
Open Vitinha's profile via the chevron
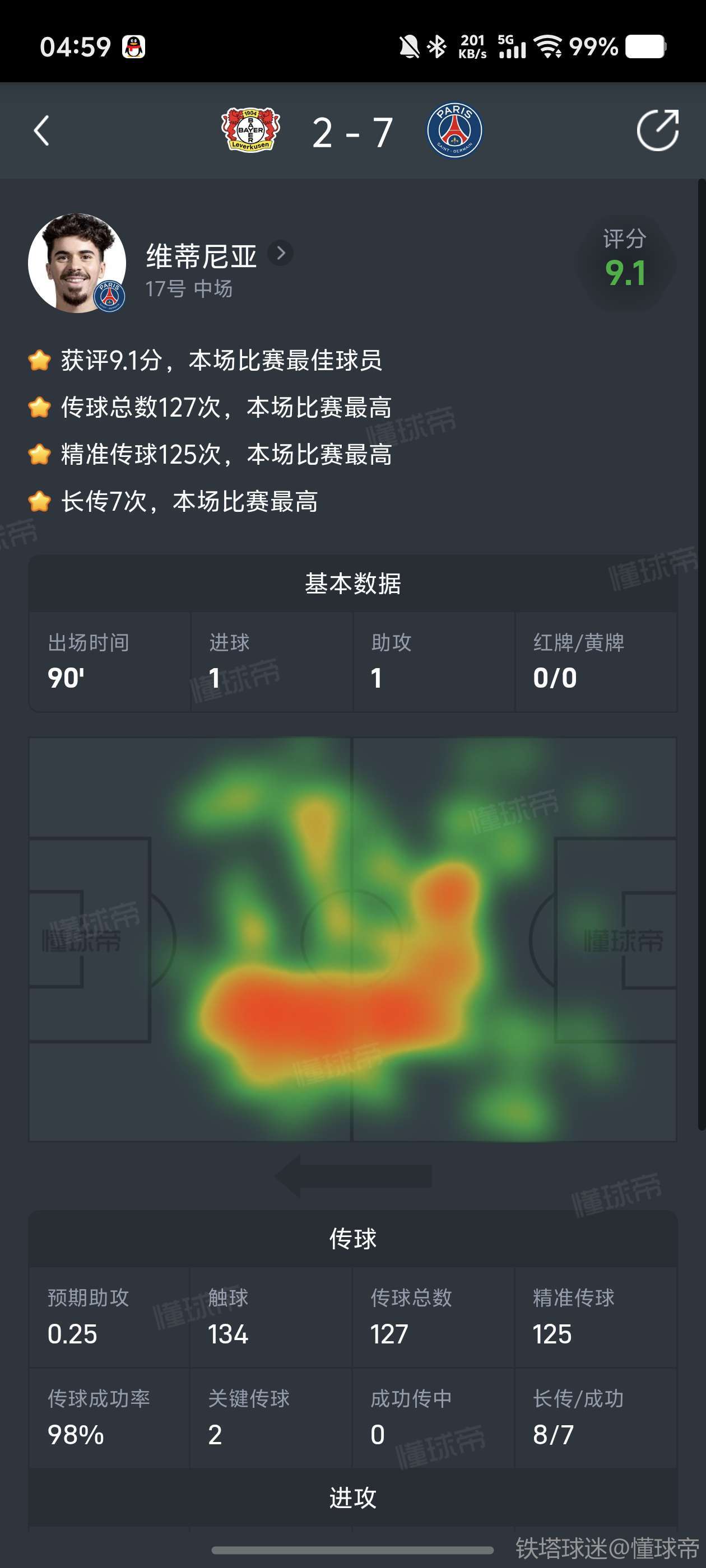click(x=281, y=253)
